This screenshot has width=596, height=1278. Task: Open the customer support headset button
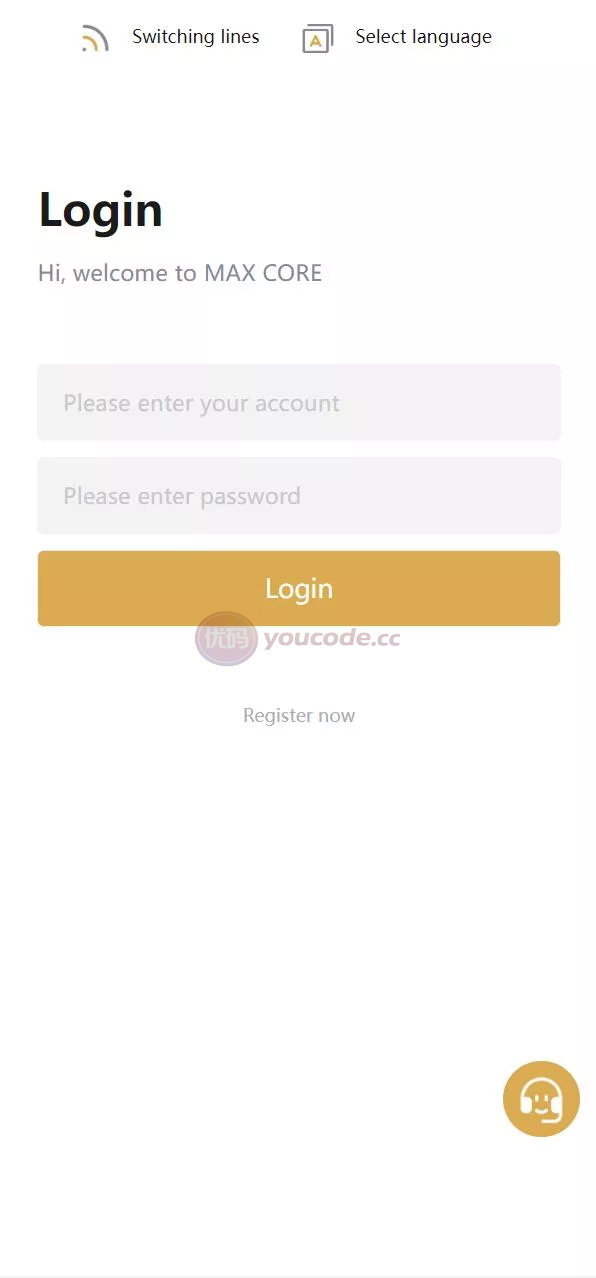pyautogui.click(x=541, y=1099)
